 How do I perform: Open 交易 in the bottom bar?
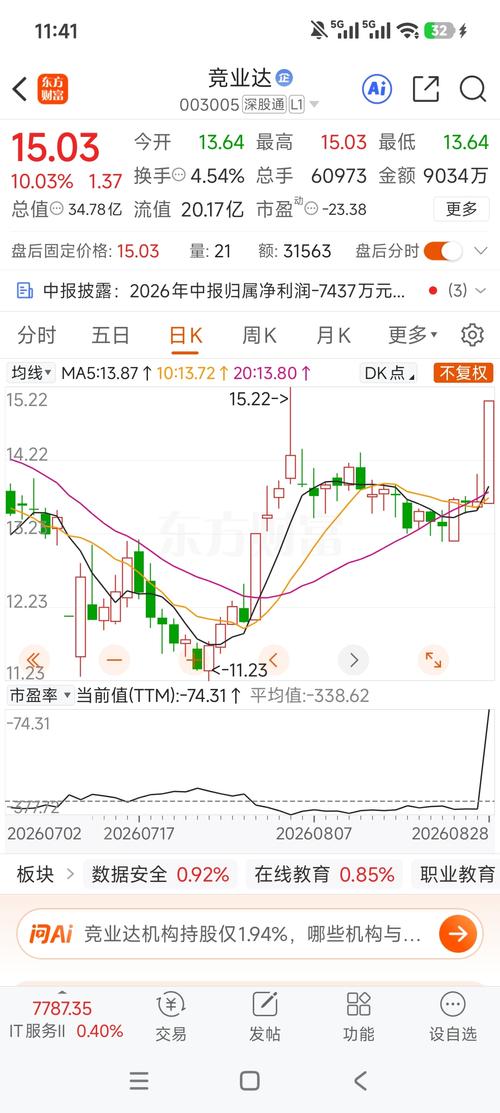[x=170, y=1016]
